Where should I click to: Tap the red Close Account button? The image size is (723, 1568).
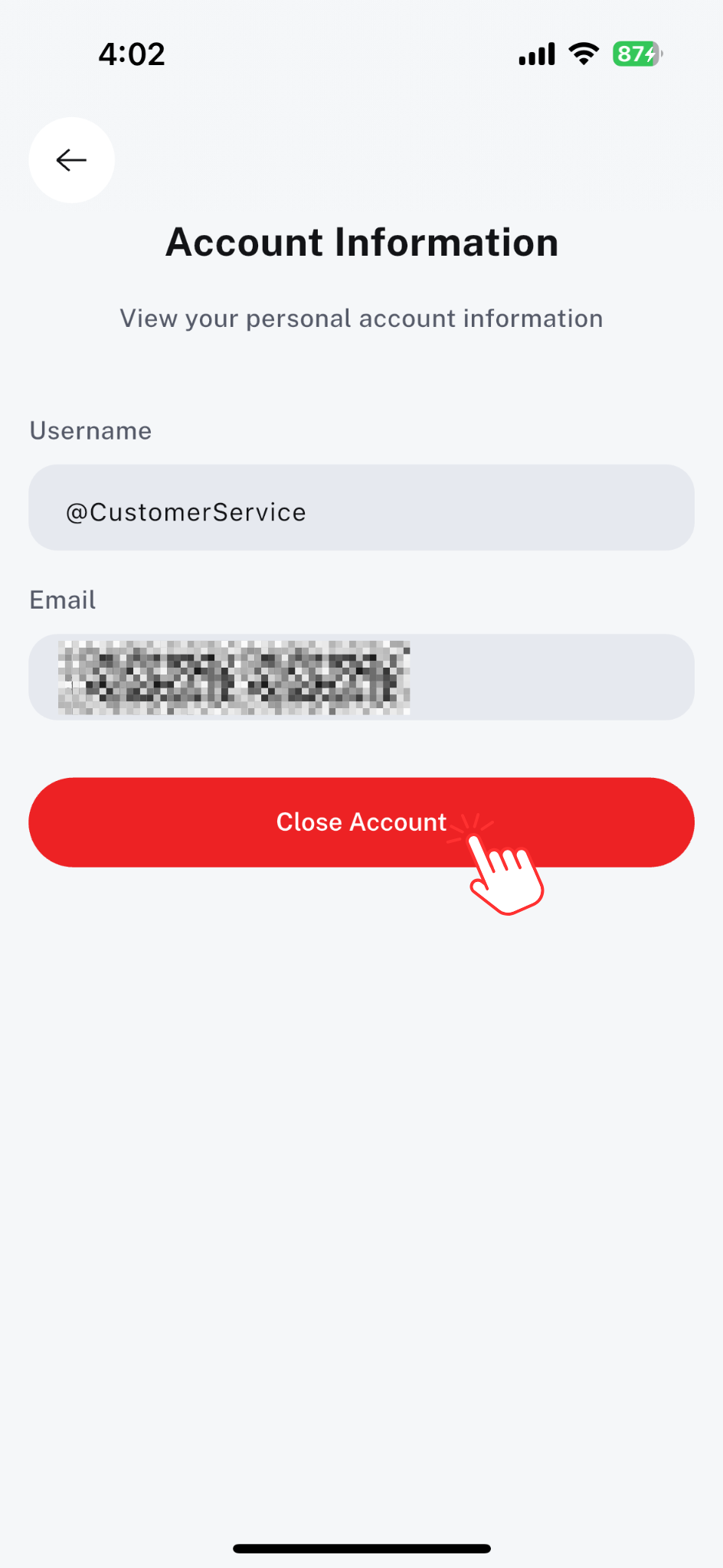361,822
